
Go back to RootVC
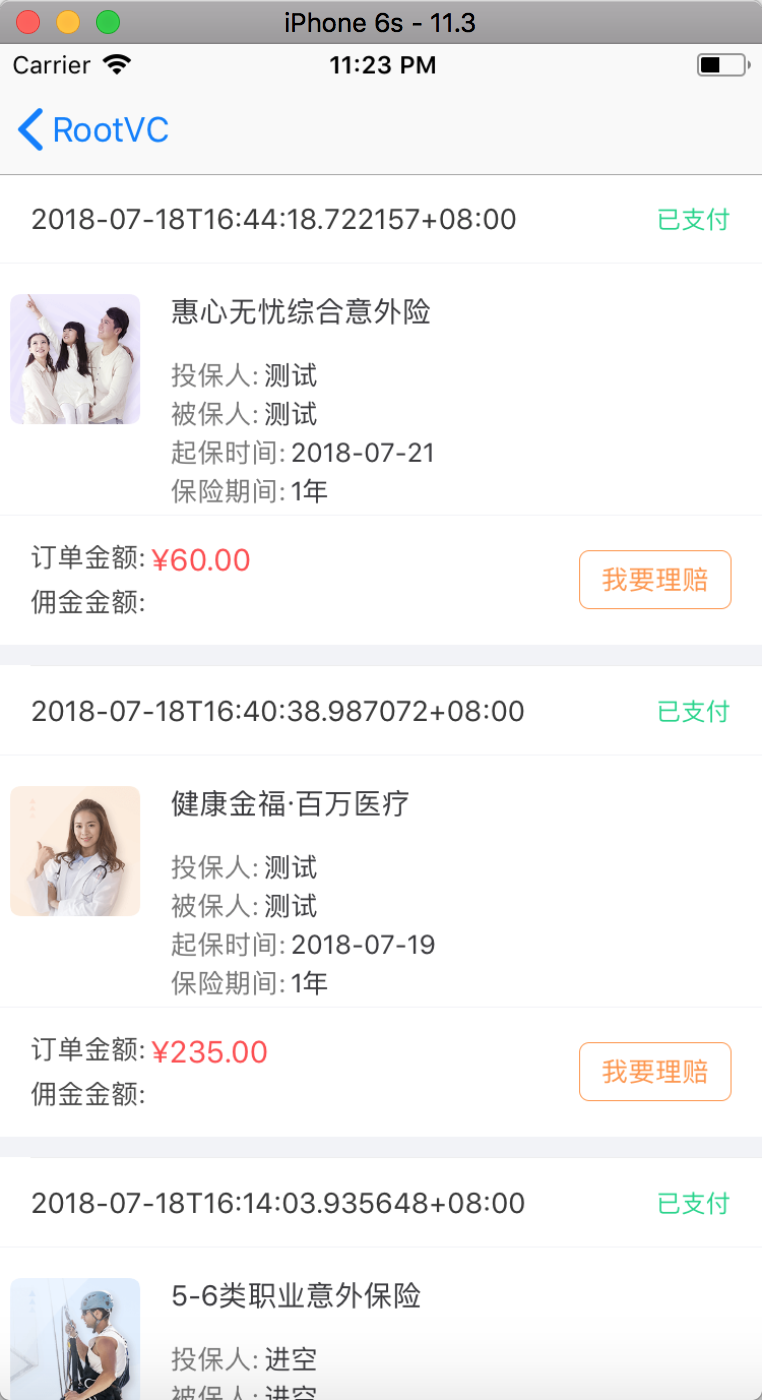coord(92,130)
